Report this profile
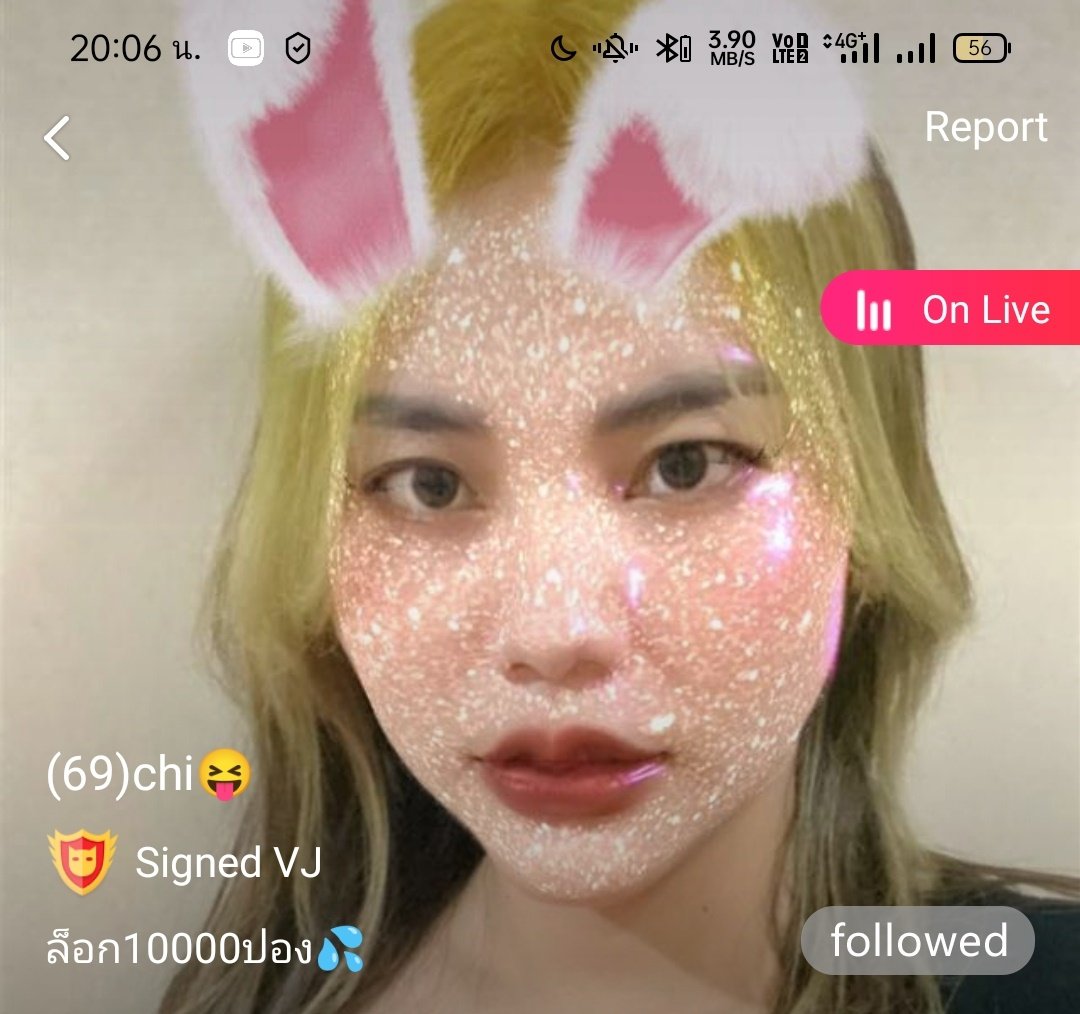 point(986,128)
